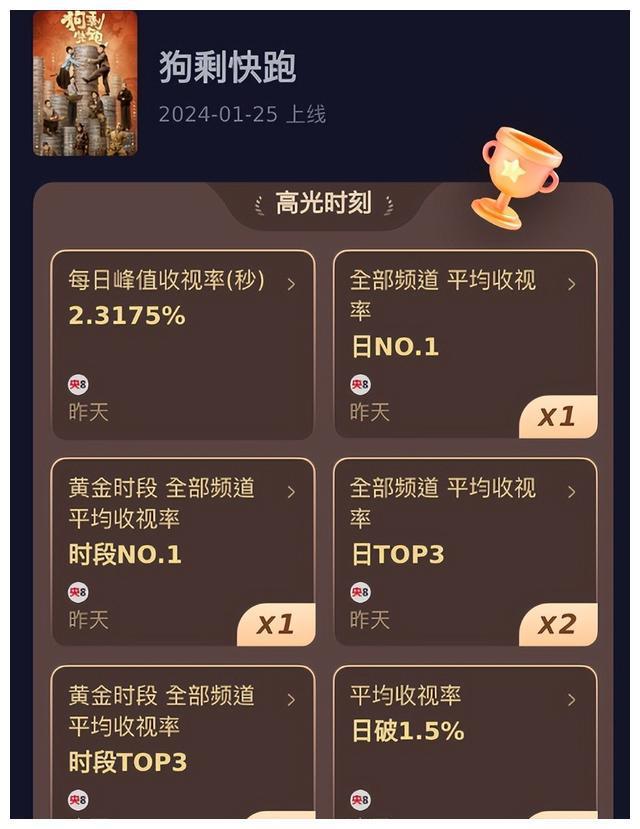640x829 pixels.
Task: Tap the 狗剩快跑 poster thumbnail
Action: (x=85, y=83)
